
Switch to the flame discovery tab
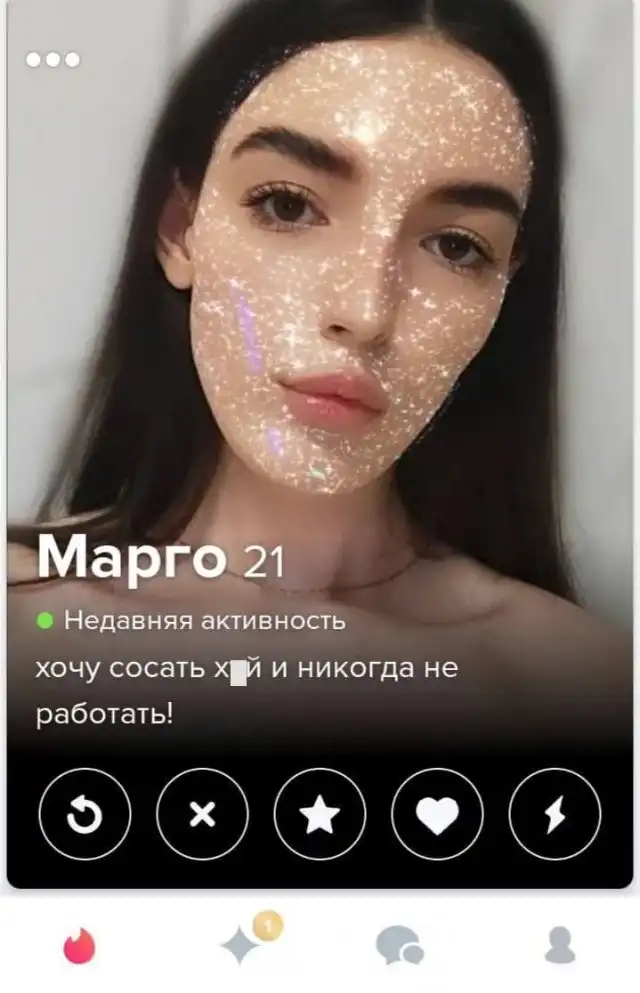point(81,945)
